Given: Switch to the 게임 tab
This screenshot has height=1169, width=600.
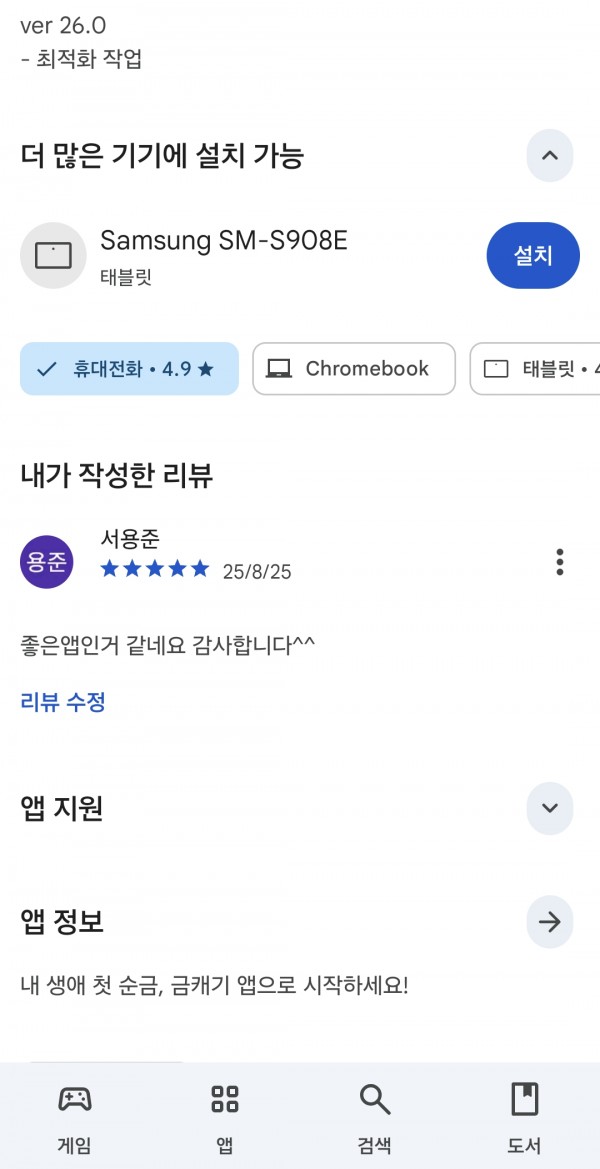Looking at the screenshot, I should (75, 1116).
